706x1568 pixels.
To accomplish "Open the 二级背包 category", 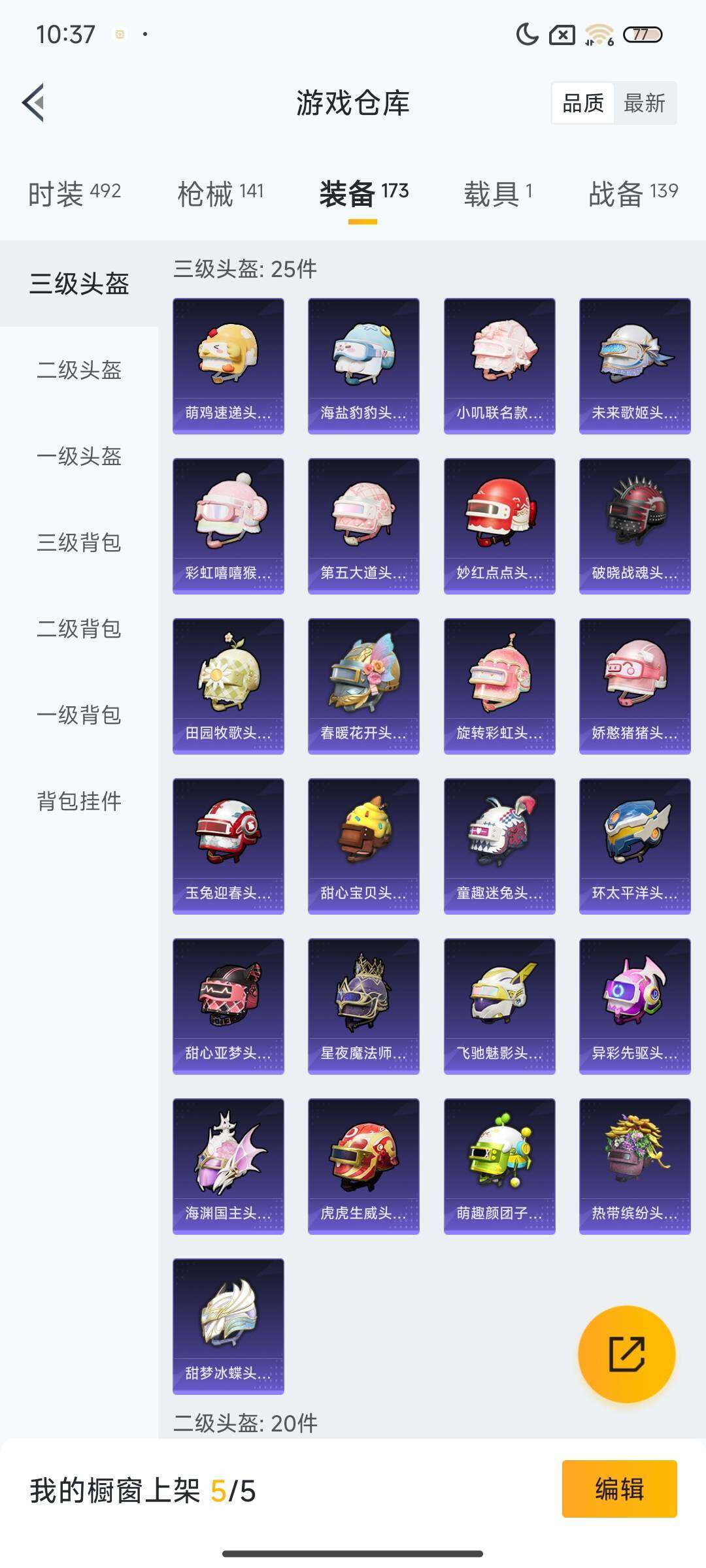I will point(79,629).
